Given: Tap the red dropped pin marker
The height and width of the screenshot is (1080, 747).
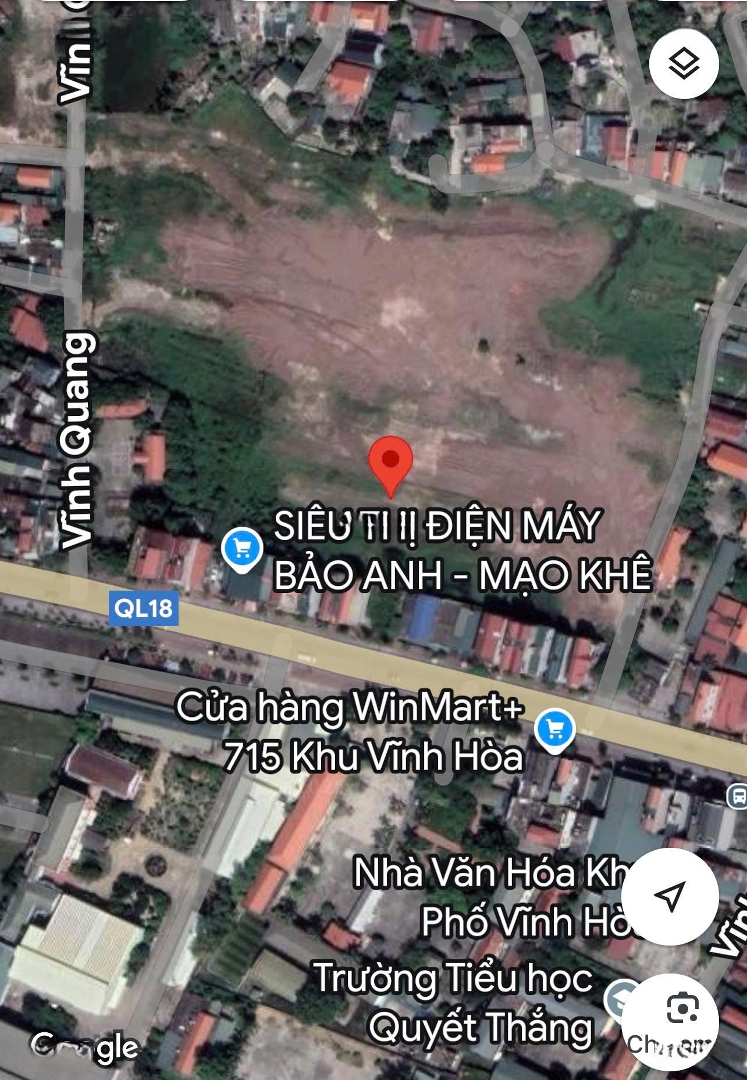Looking at the screenshot, I should coord(390,464).
